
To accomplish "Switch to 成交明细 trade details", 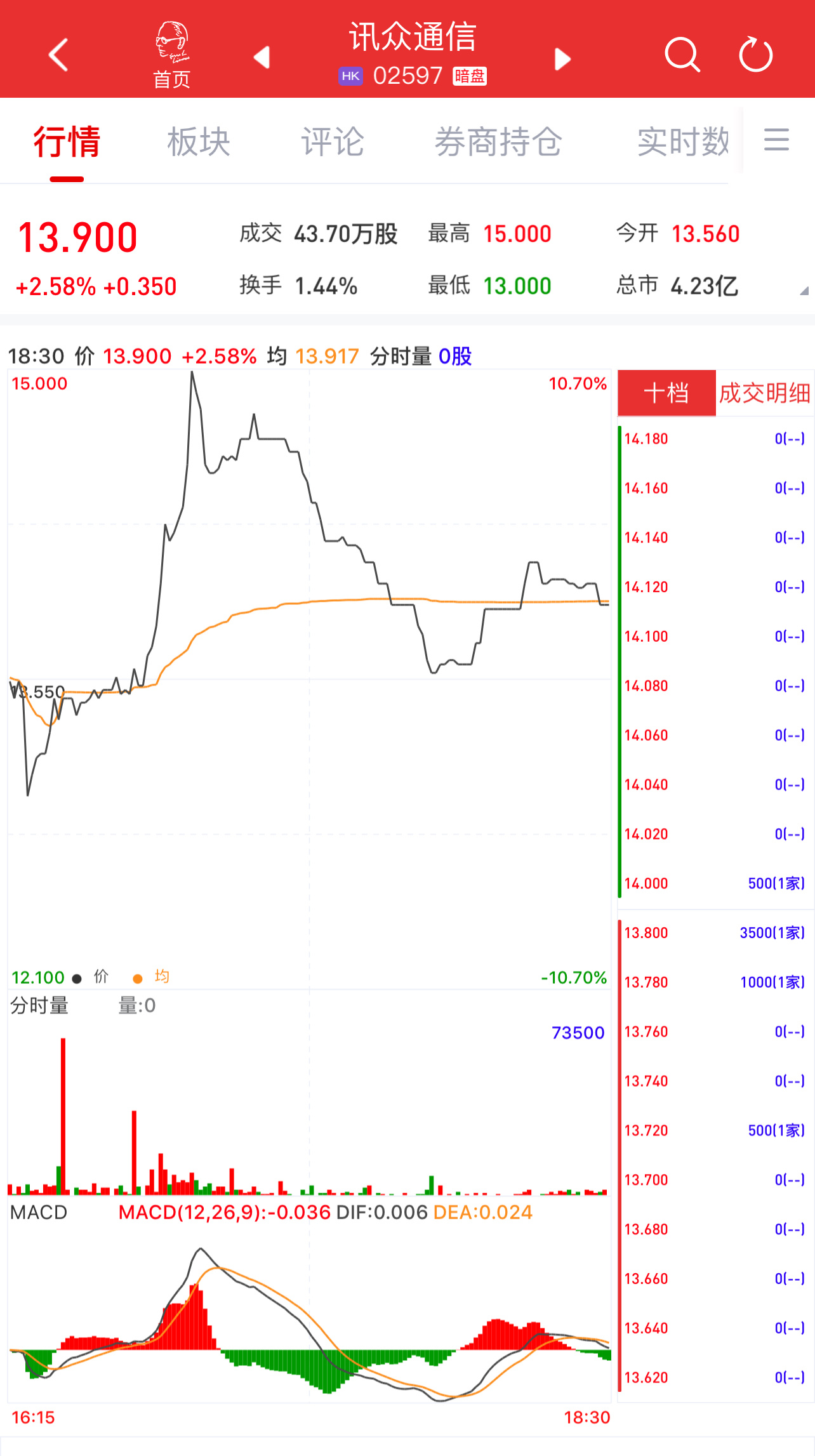I will pos(764,393).
